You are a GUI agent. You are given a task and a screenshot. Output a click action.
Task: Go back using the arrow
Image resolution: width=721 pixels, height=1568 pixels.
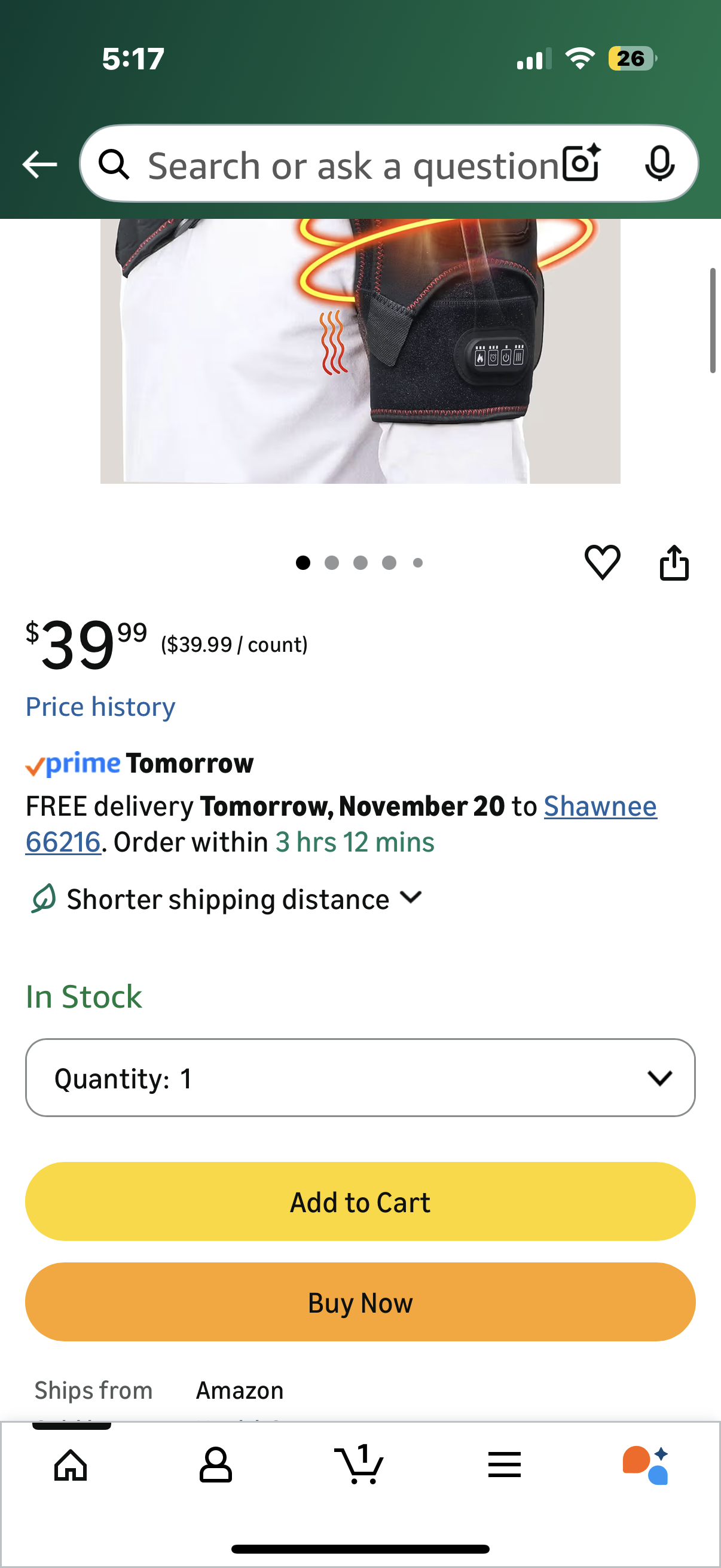39,164
